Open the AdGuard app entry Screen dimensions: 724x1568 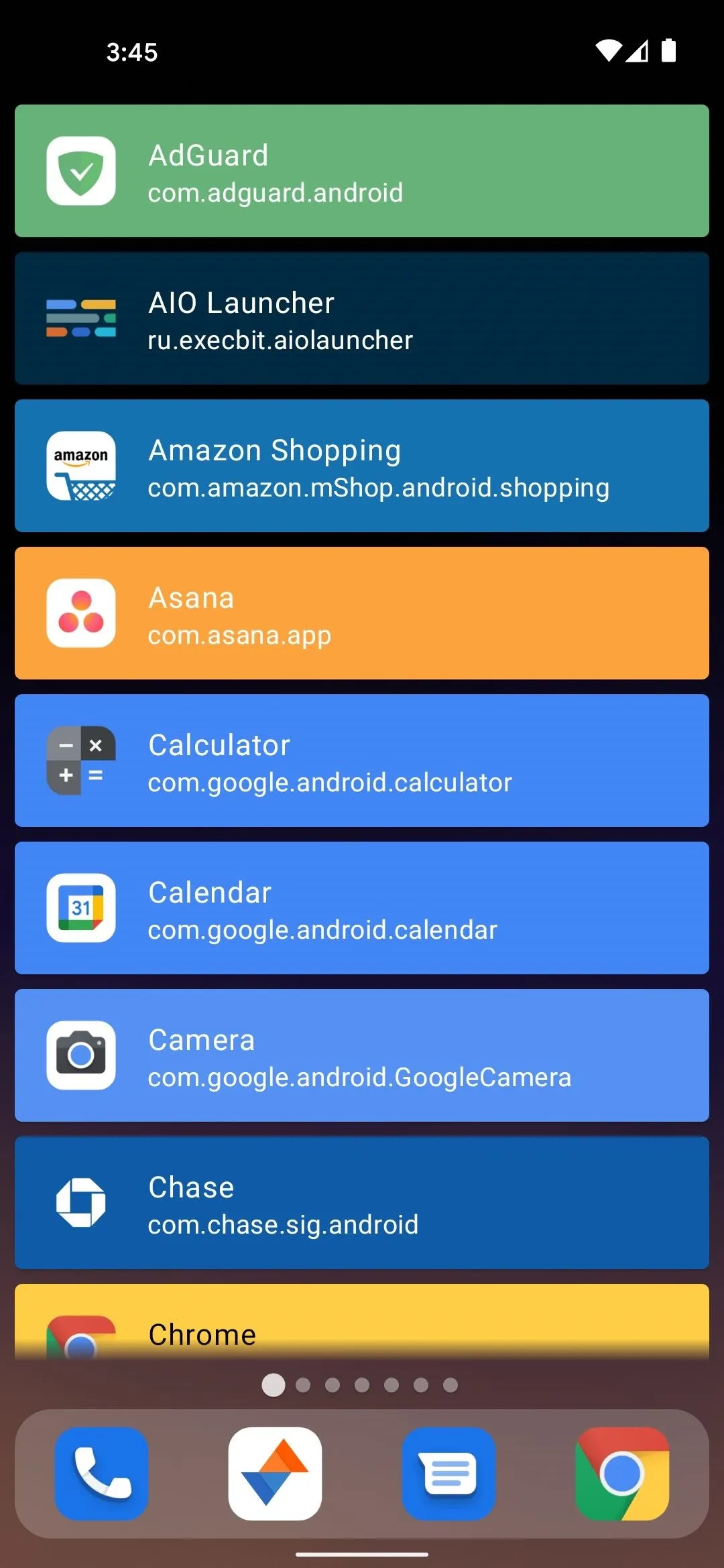[x=362, y=171]
